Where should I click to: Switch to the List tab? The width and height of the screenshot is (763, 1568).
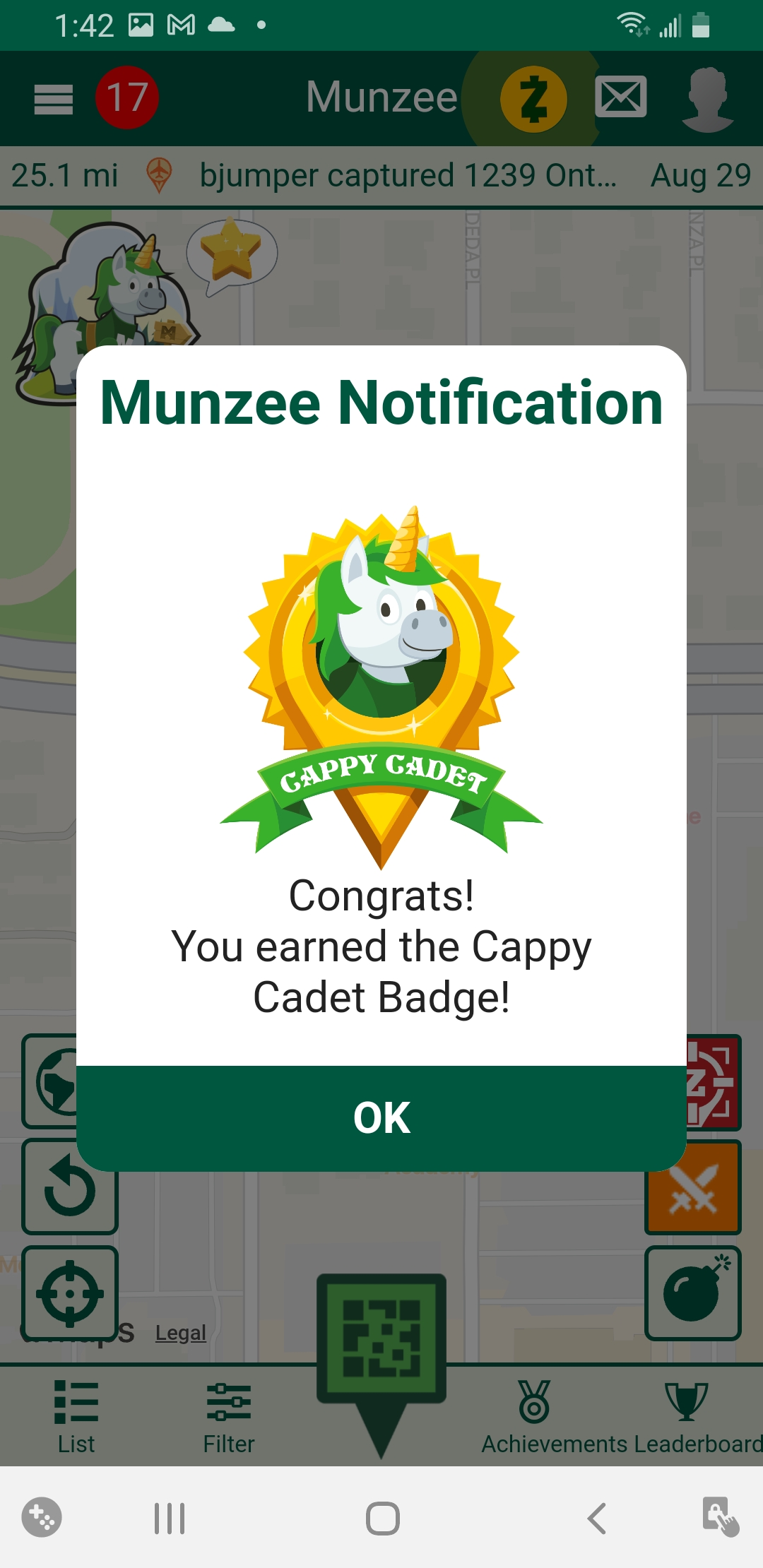(76, 1417)
